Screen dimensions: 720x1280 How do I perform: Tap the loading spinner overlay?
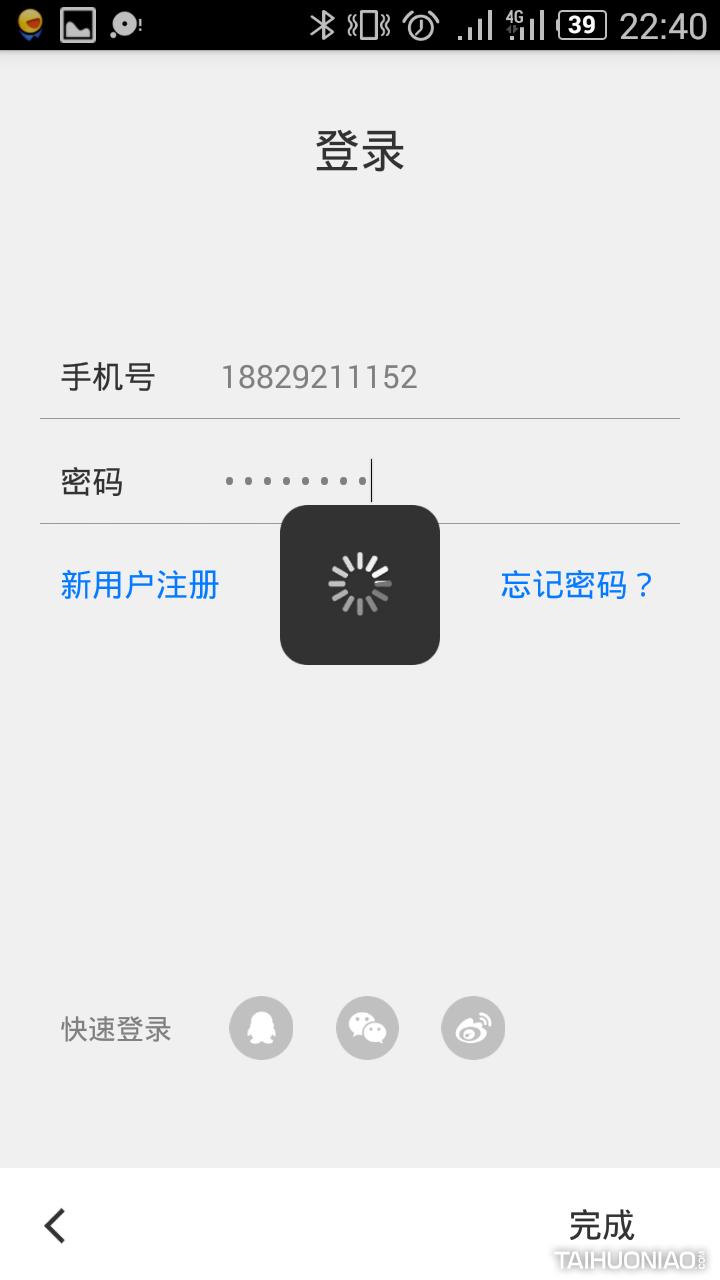[360, 584]
